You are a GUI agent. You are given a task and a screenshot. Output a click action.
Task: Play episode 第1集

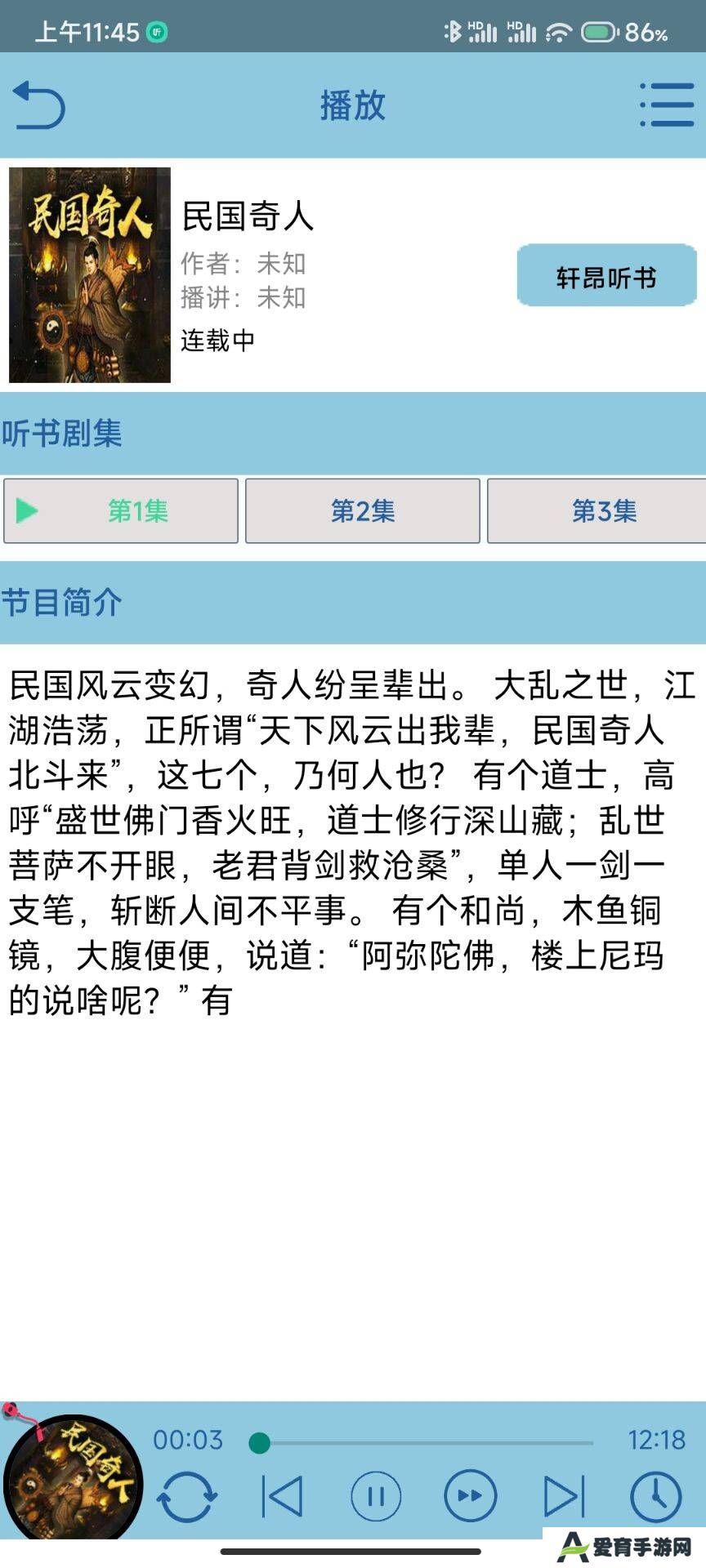point(121,511)
